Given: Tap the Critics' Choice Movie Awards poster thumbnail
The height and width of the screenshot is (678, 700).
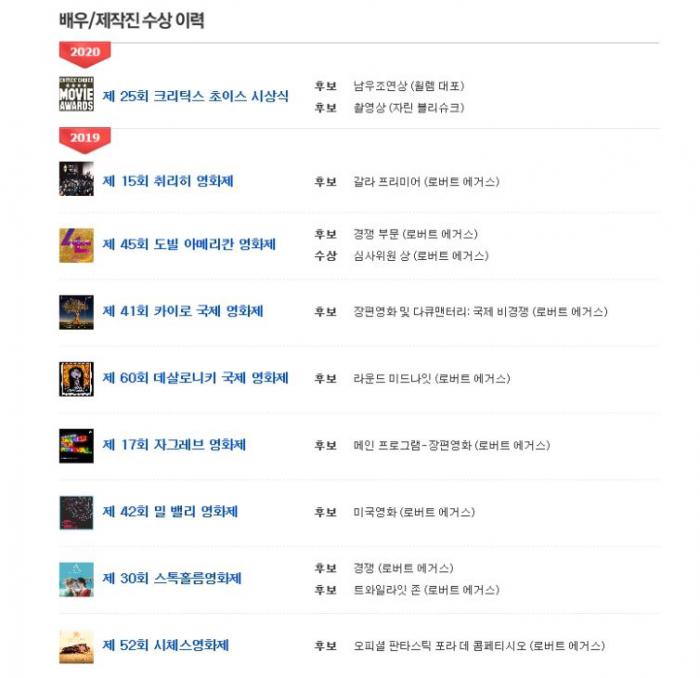Looking at the screenshot, I should tap(76, 94).
